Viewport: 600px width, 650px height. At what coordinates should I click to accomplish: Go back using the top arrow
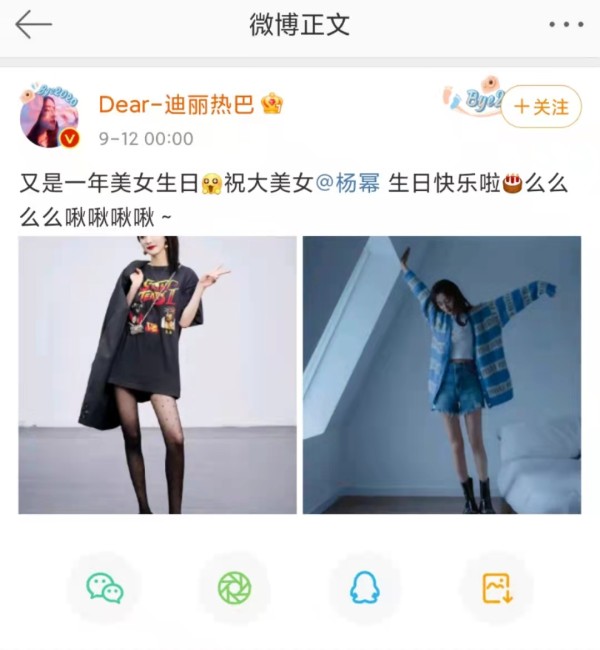tap(33, 25)
